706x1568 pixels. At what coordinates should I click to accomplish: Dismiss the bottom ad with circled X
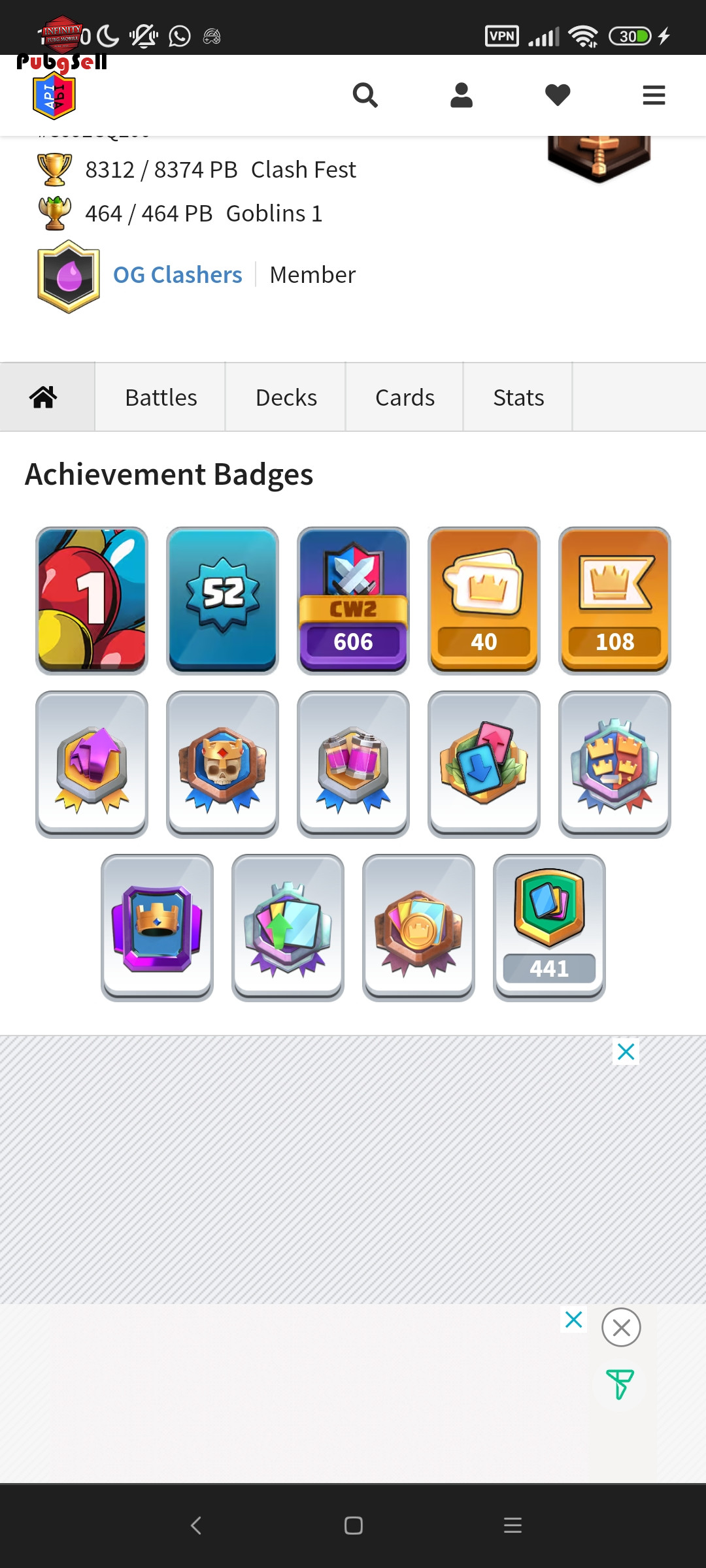pyautogui.click(x=621, y=1328)
